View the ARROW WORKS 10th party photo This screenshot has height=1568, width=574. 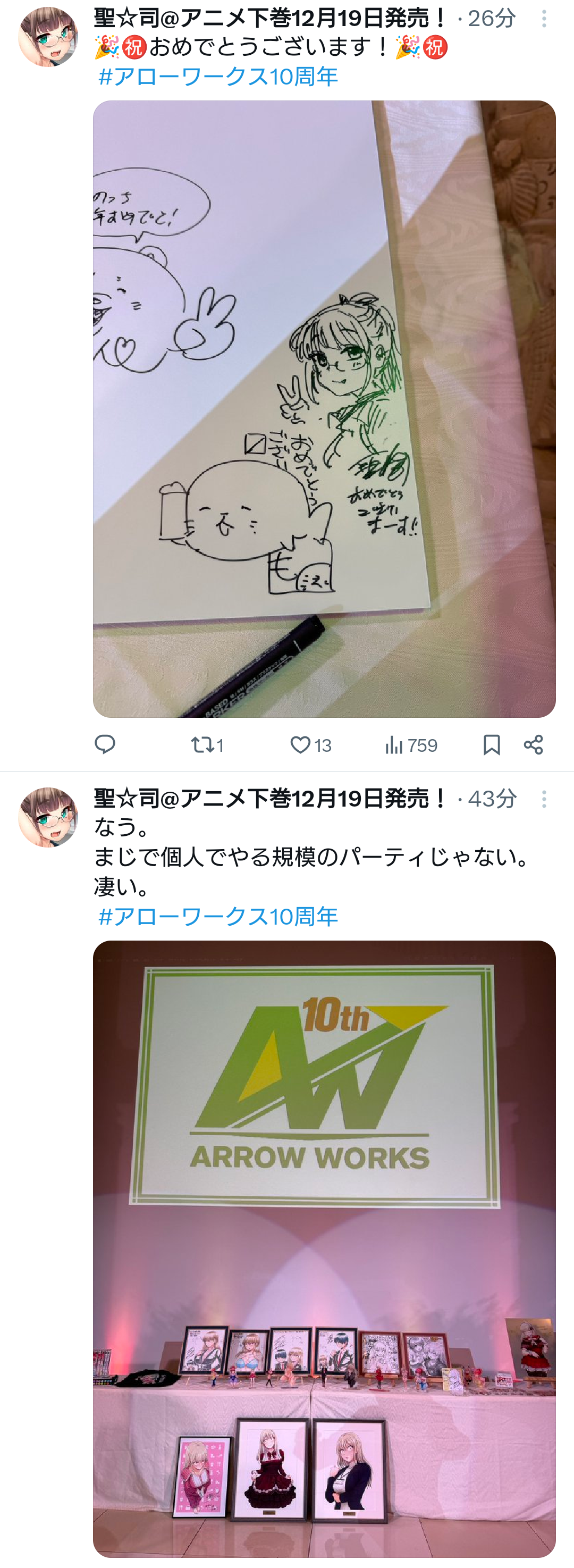pyautogui.click(x=324, y=1248)
